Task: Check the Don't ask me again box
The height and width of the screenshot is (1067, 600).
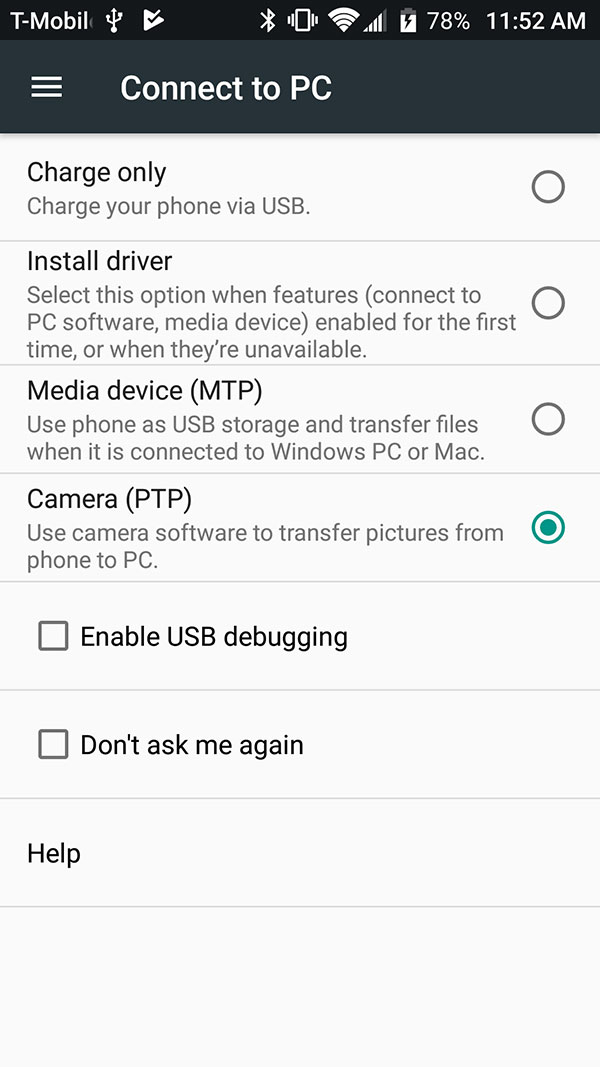Action: coord(53,744)
